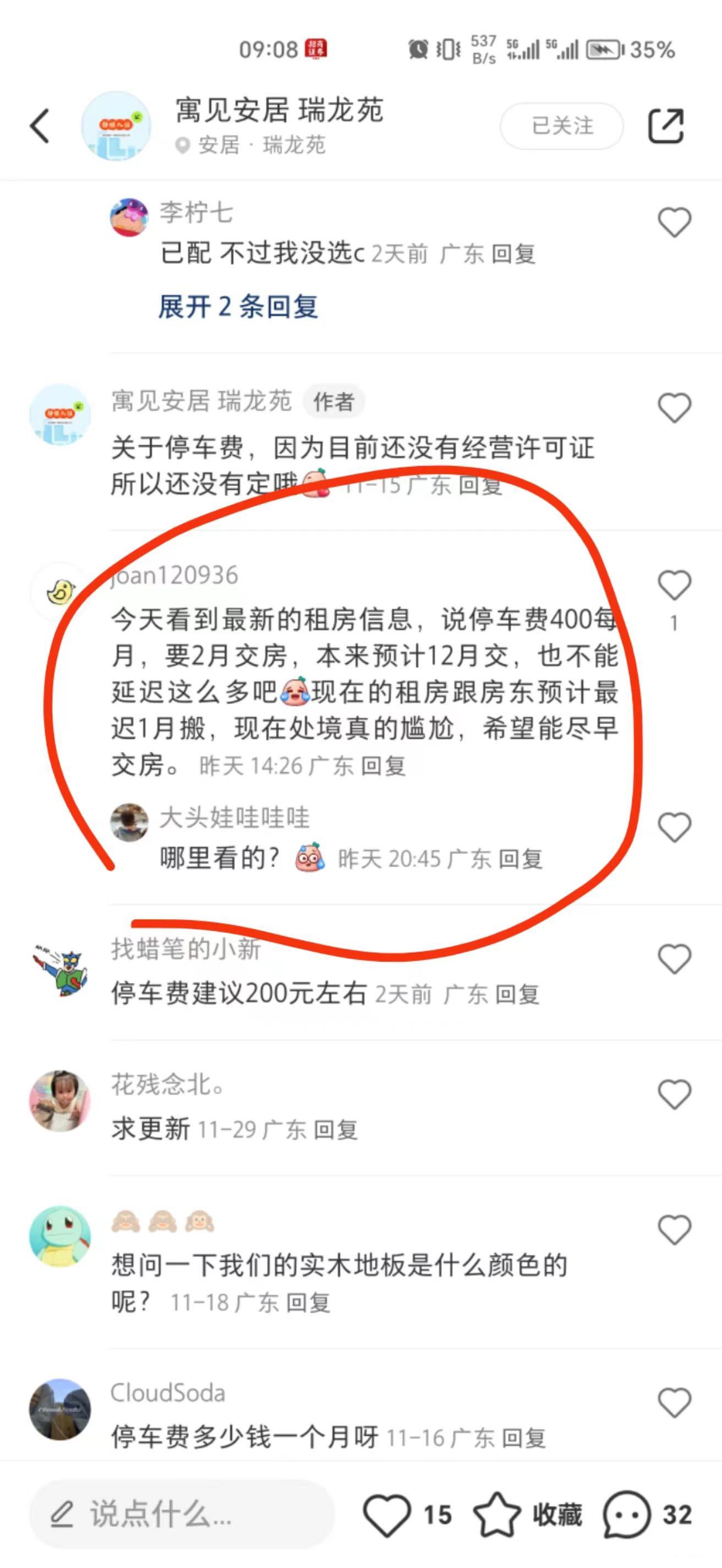Reply to CloudSoda's comment

click(x=523, y=1438)
